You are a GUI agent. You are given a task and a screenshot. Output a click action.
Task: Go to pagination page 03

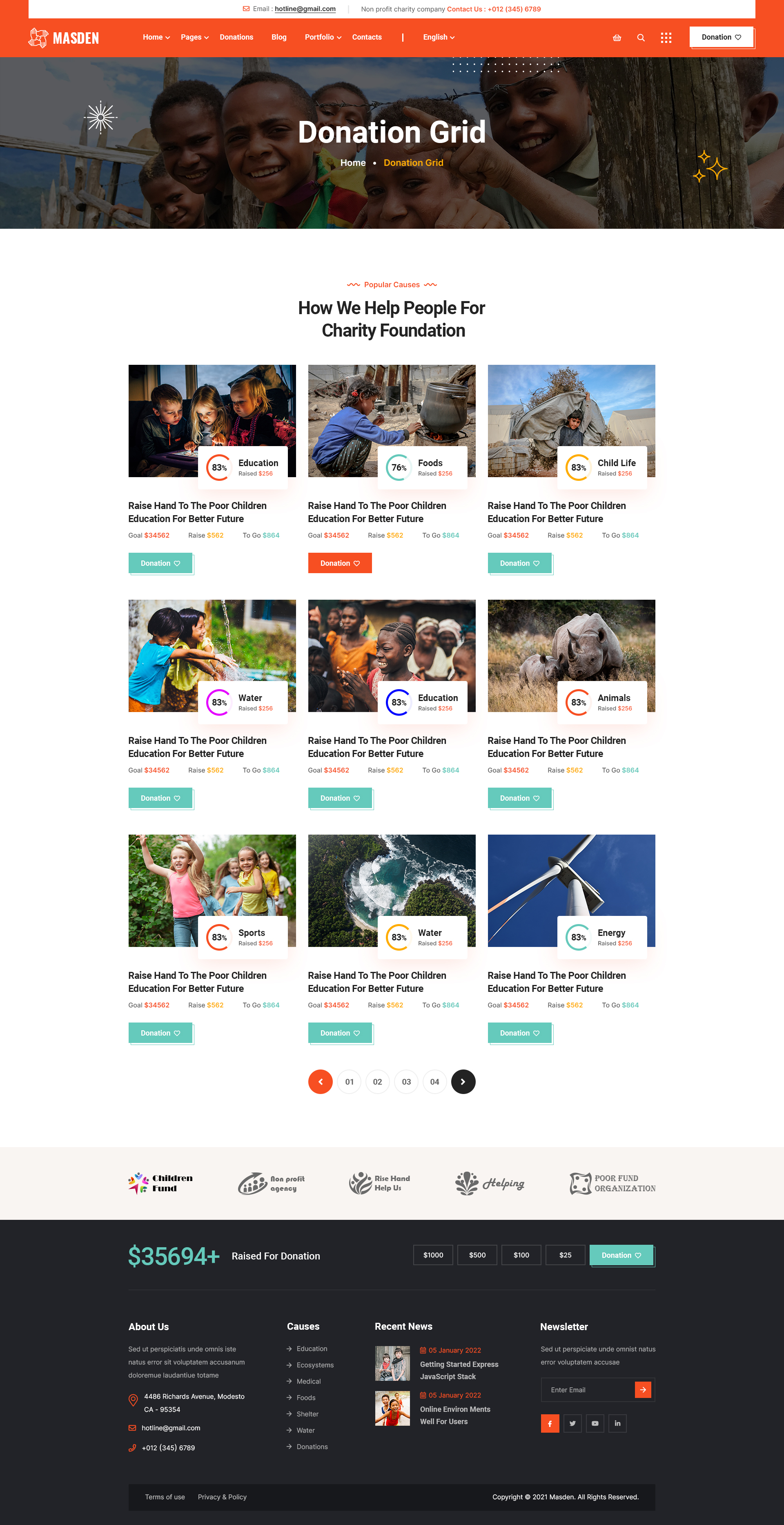point(406,1082)
